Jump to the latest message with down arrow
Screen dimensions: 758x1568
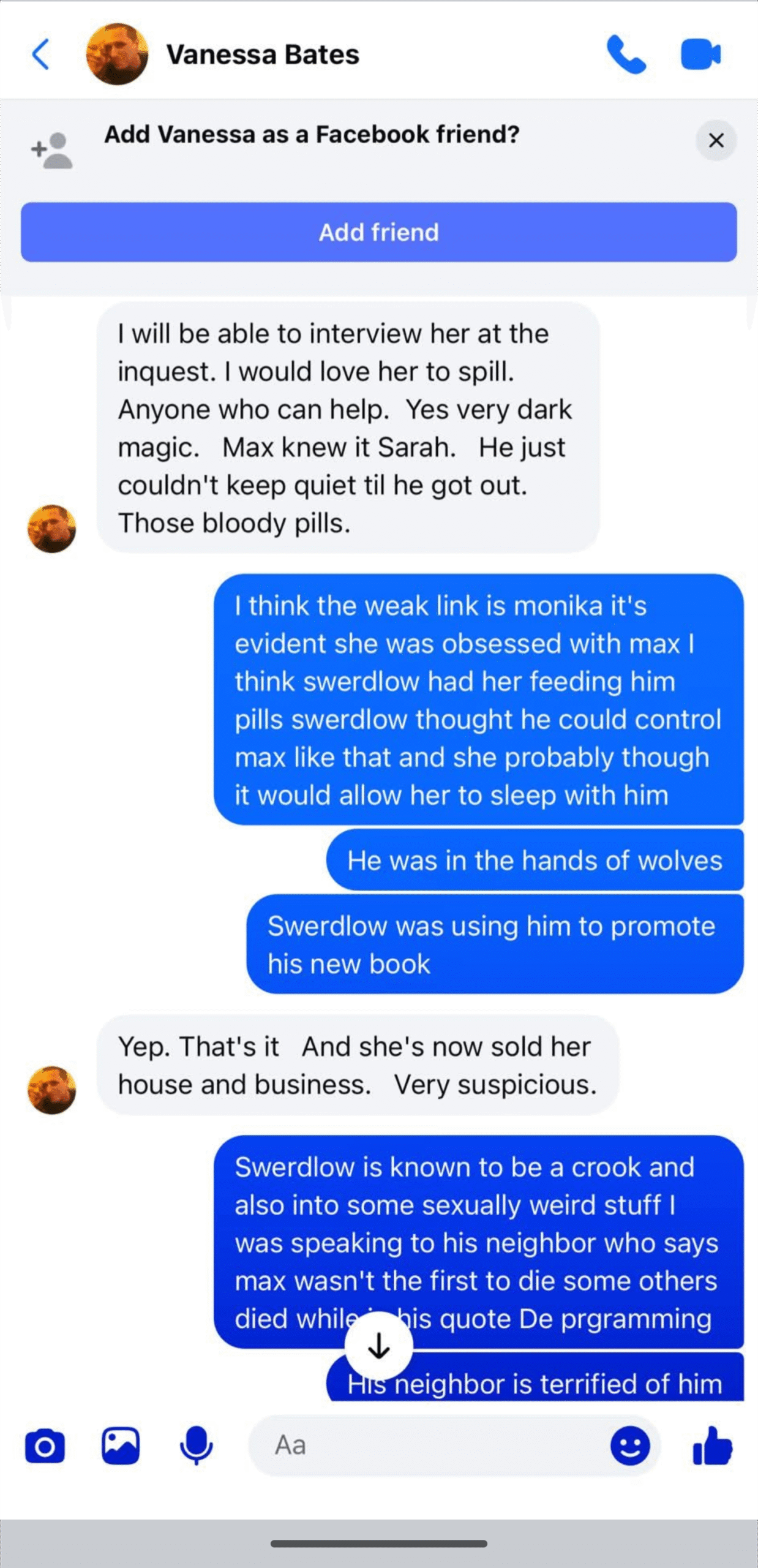coord(378,1346)
